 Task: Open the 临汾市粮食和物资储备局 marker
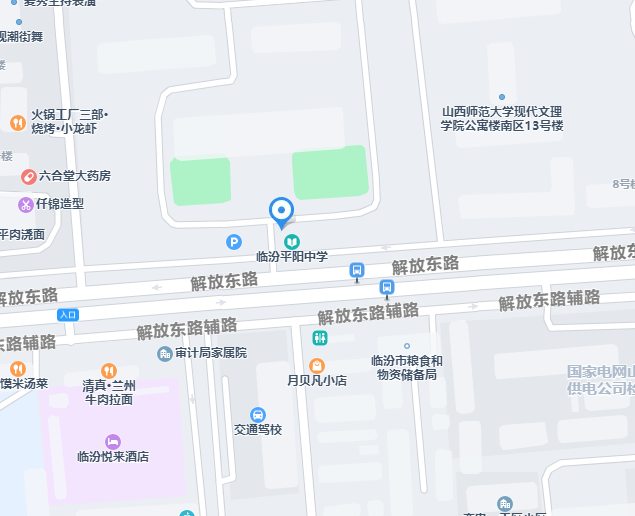406,346
